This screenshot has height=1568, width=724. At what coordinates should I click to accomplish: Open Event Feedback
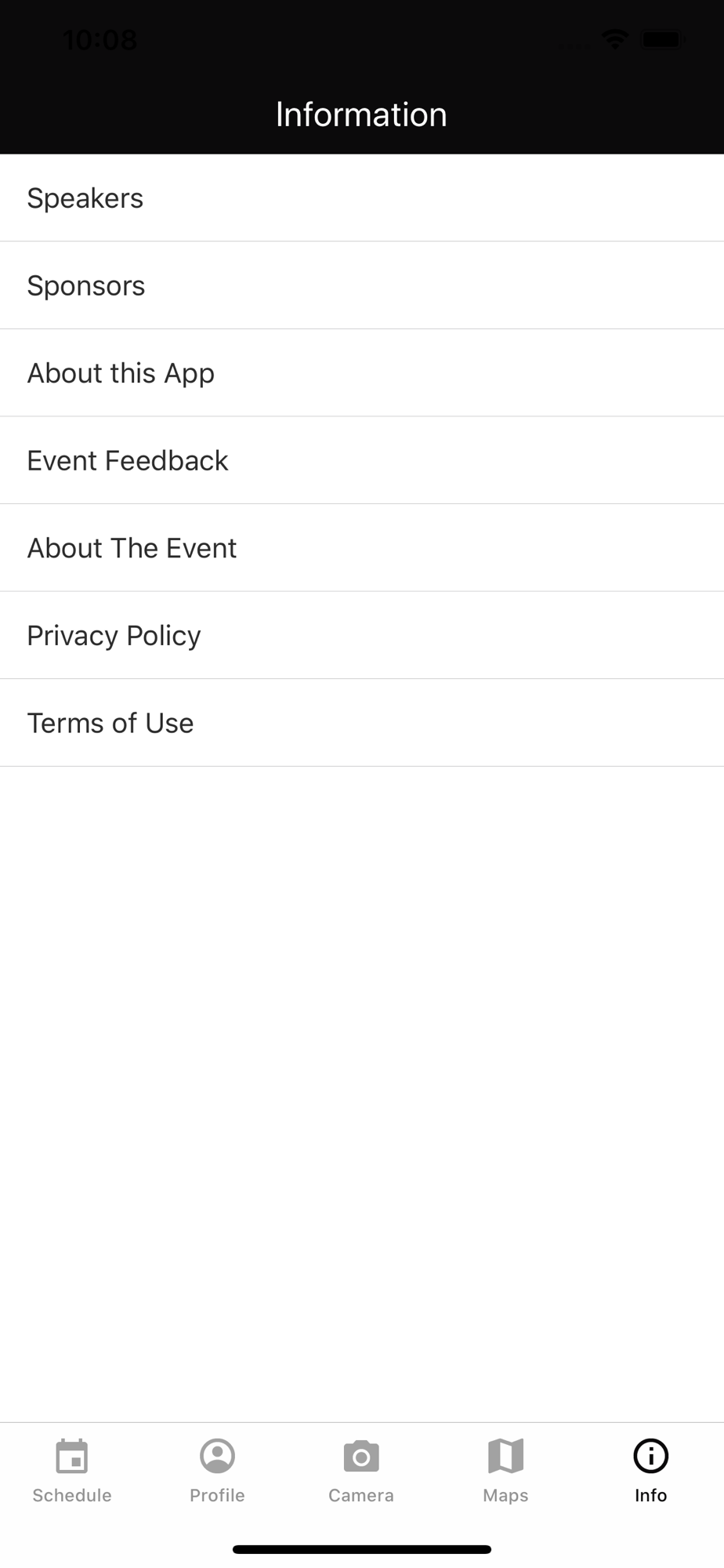362,460
